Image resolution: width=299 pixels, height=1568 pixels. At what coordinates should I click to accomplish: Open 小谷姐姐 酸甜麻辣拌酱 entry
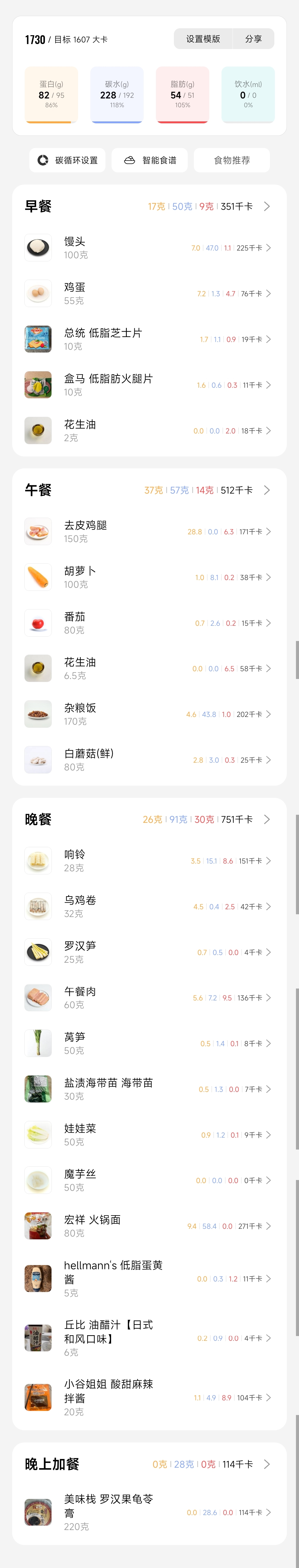tap(149, 1398)
